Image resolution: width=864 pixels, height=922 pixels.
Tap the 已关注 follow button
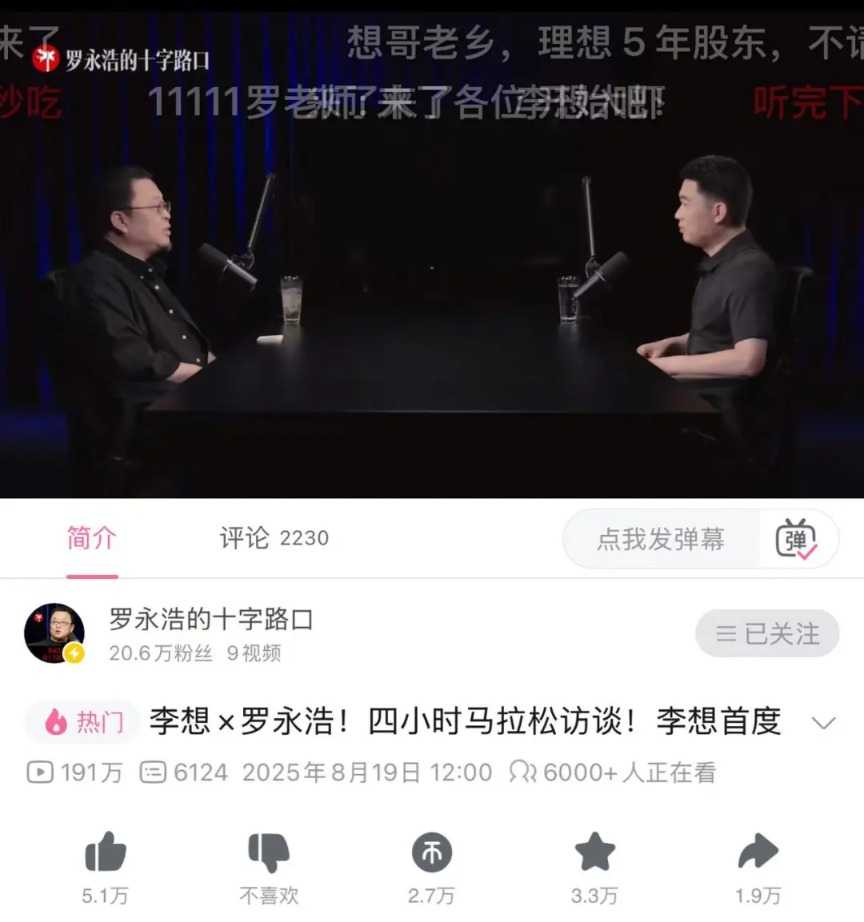(767, 633)
